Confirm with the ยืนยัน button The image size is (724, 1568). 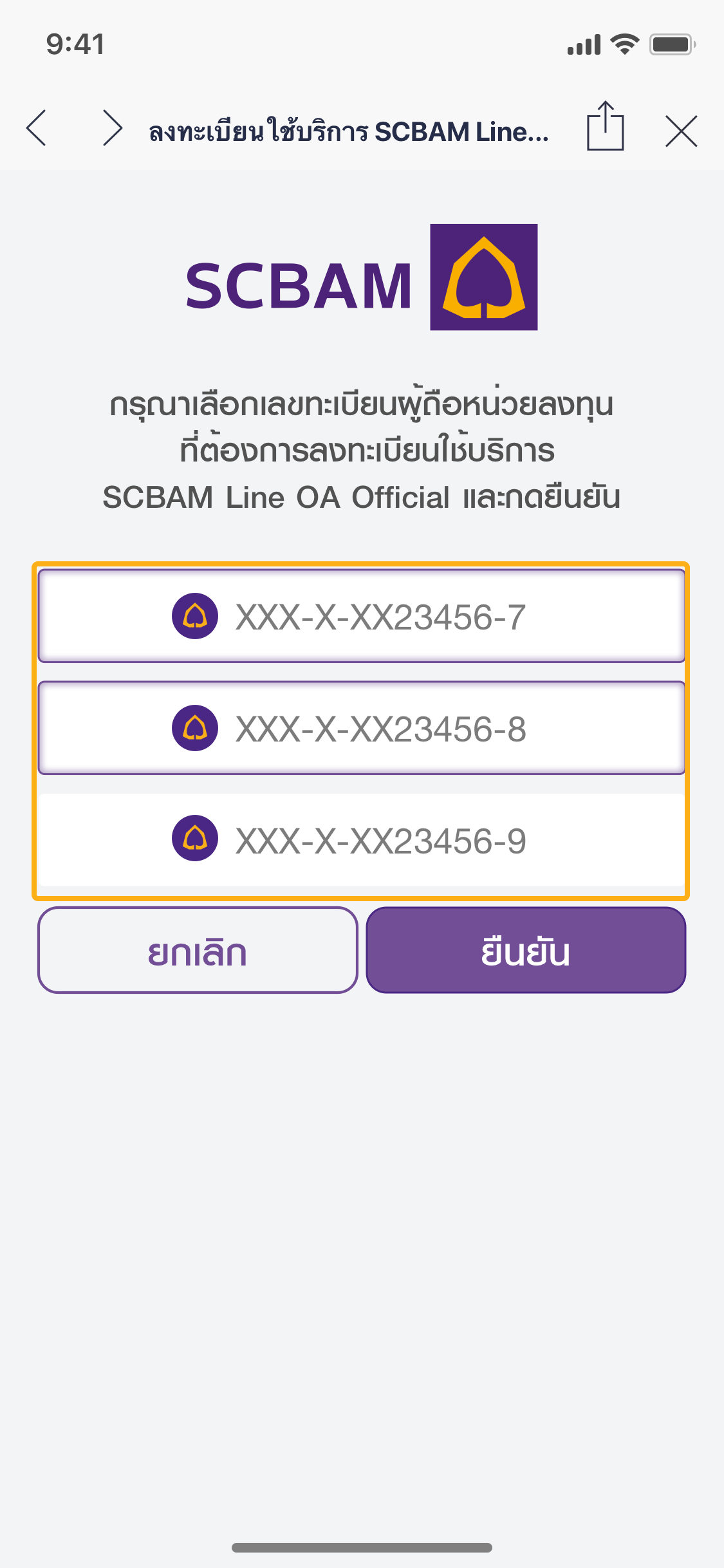[x=526, y=950]
